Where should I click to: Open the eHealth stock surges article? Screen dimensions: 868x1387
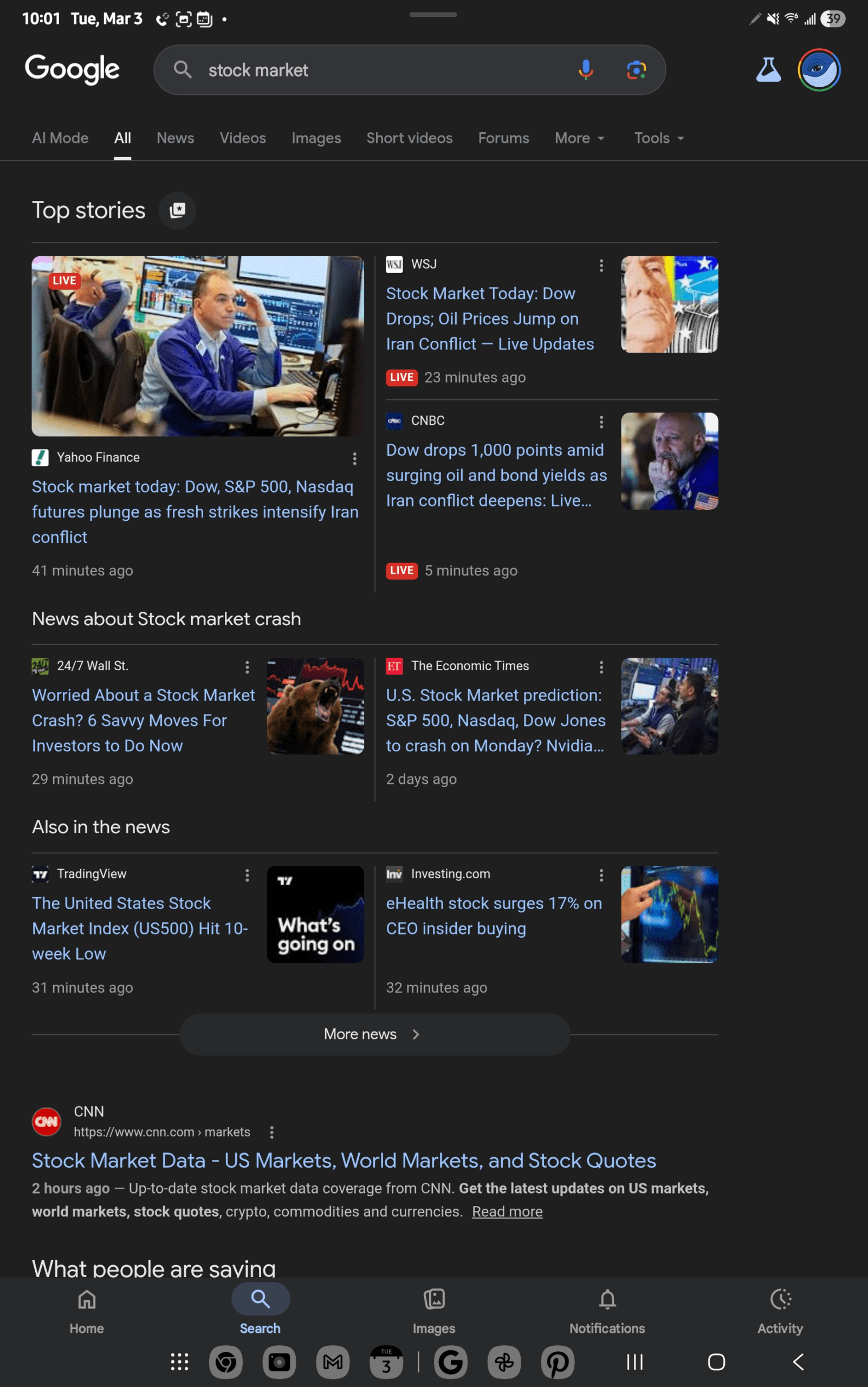coord(494,915)
